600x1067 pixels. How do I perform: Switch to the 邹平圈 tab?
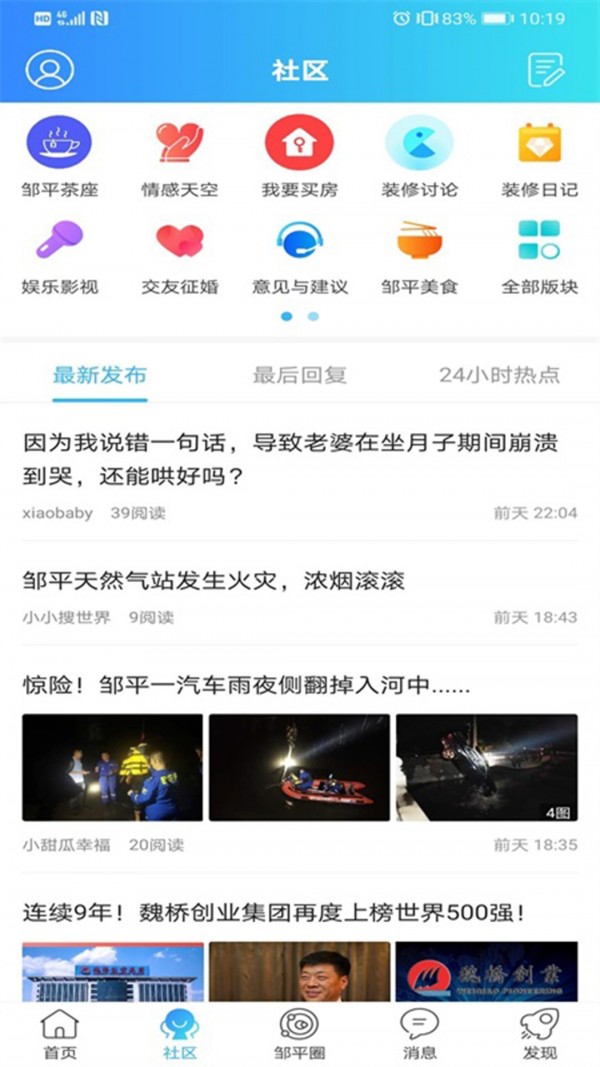tap(299, 1034)
